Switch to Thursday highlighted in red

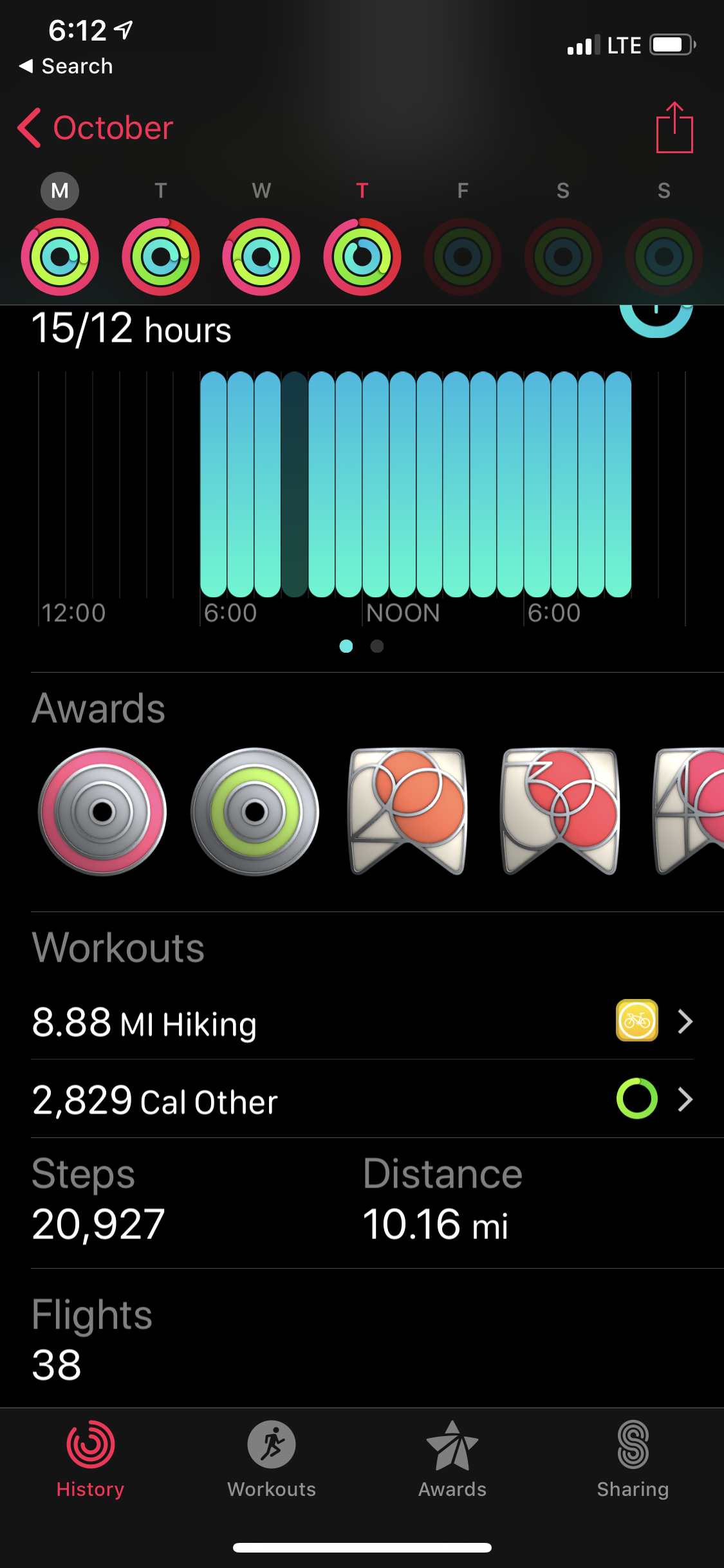[x=362, y=256]
